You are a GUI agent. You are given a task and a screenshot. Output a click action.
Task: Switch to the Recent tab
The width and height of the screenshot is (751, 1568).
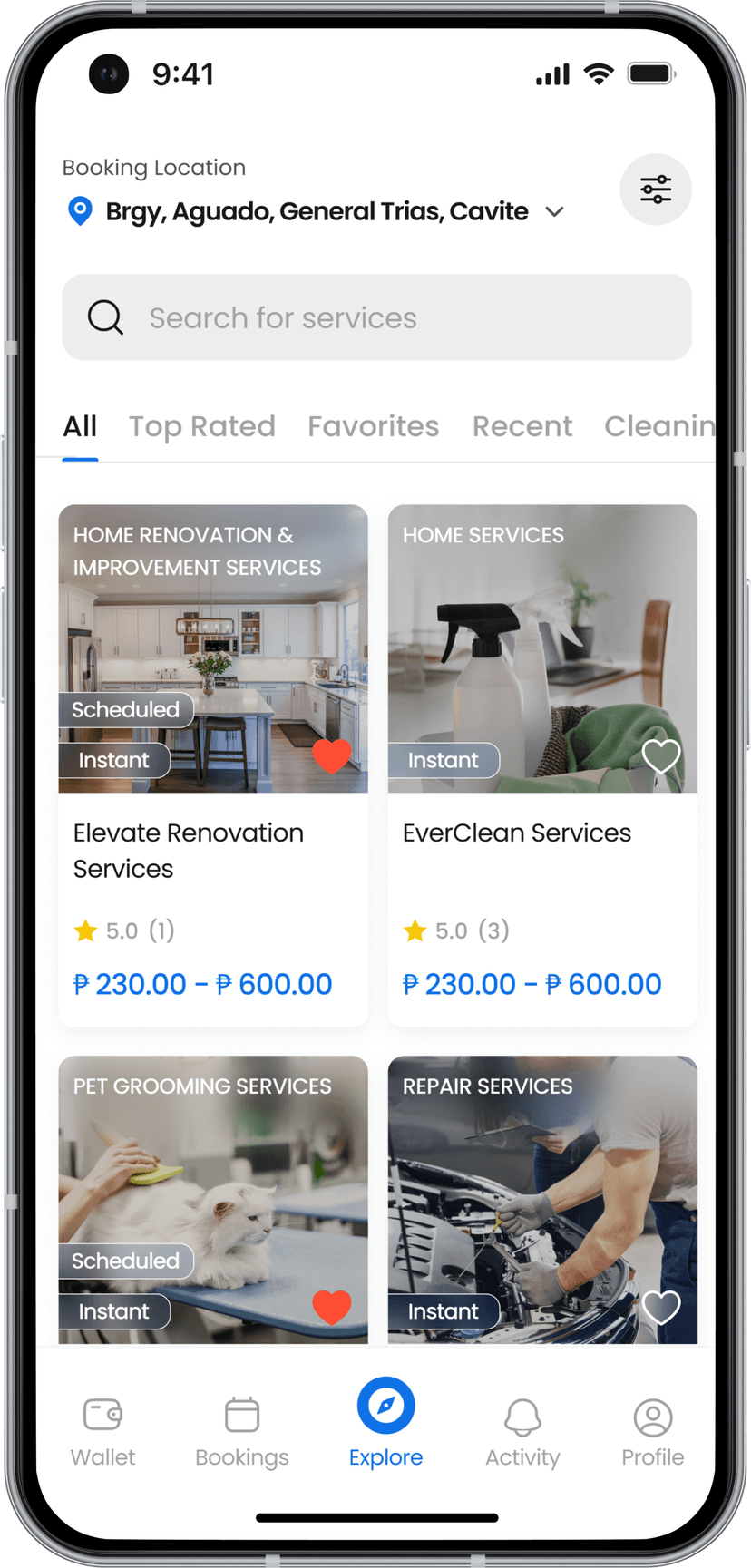click(x=522, y=426)
